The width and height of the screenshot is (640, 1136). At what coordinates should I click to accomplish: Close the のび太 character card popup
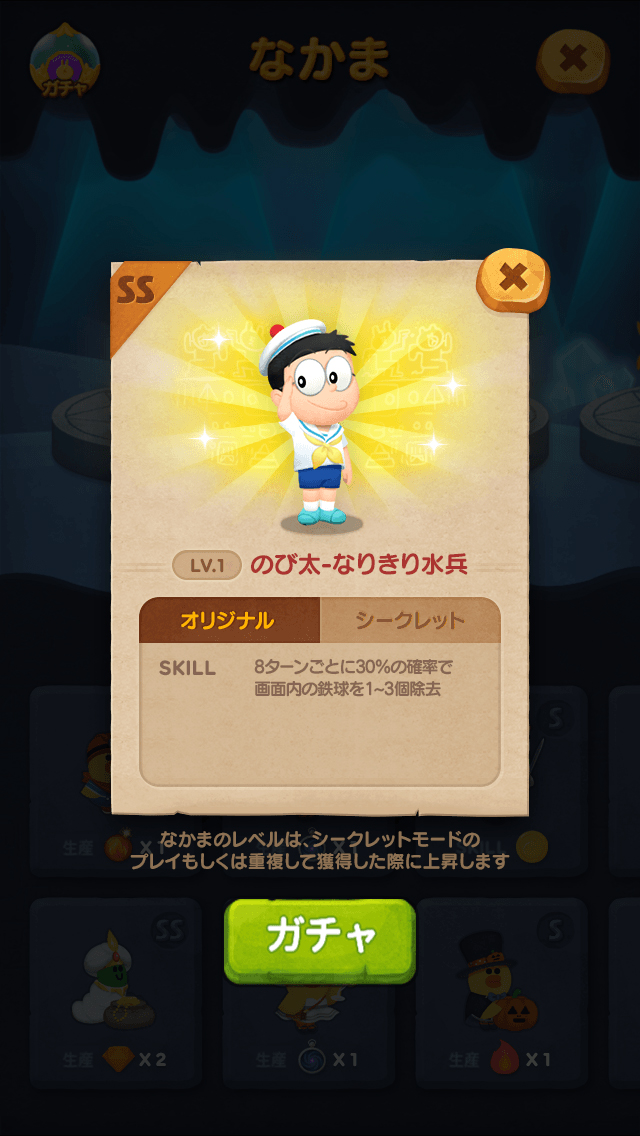point(513,277)
